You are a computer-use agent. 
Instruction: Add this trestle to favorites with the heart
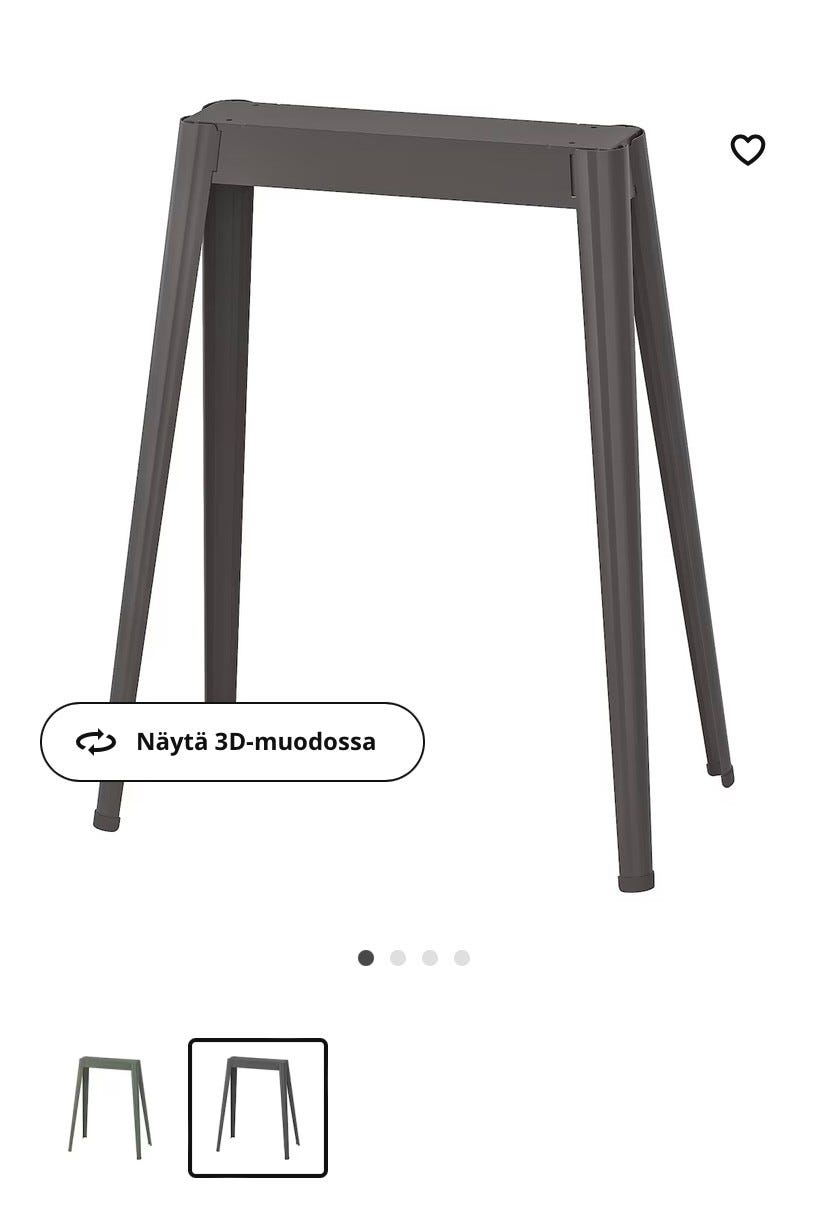tap(747, 150)
